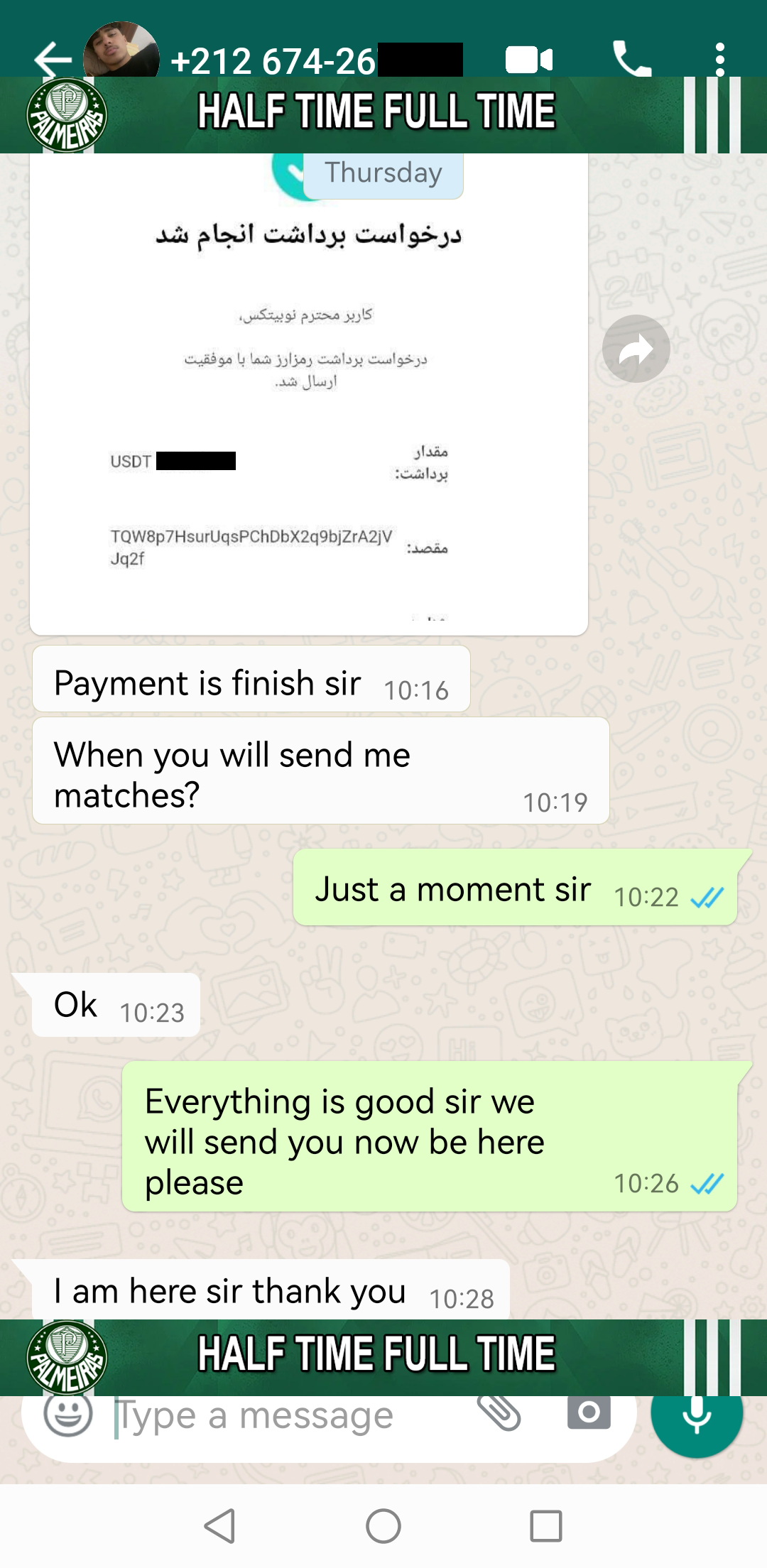Viewport: 767px width, 1568px height.
Task: Go to the home screen
Action: point(383,1525)
